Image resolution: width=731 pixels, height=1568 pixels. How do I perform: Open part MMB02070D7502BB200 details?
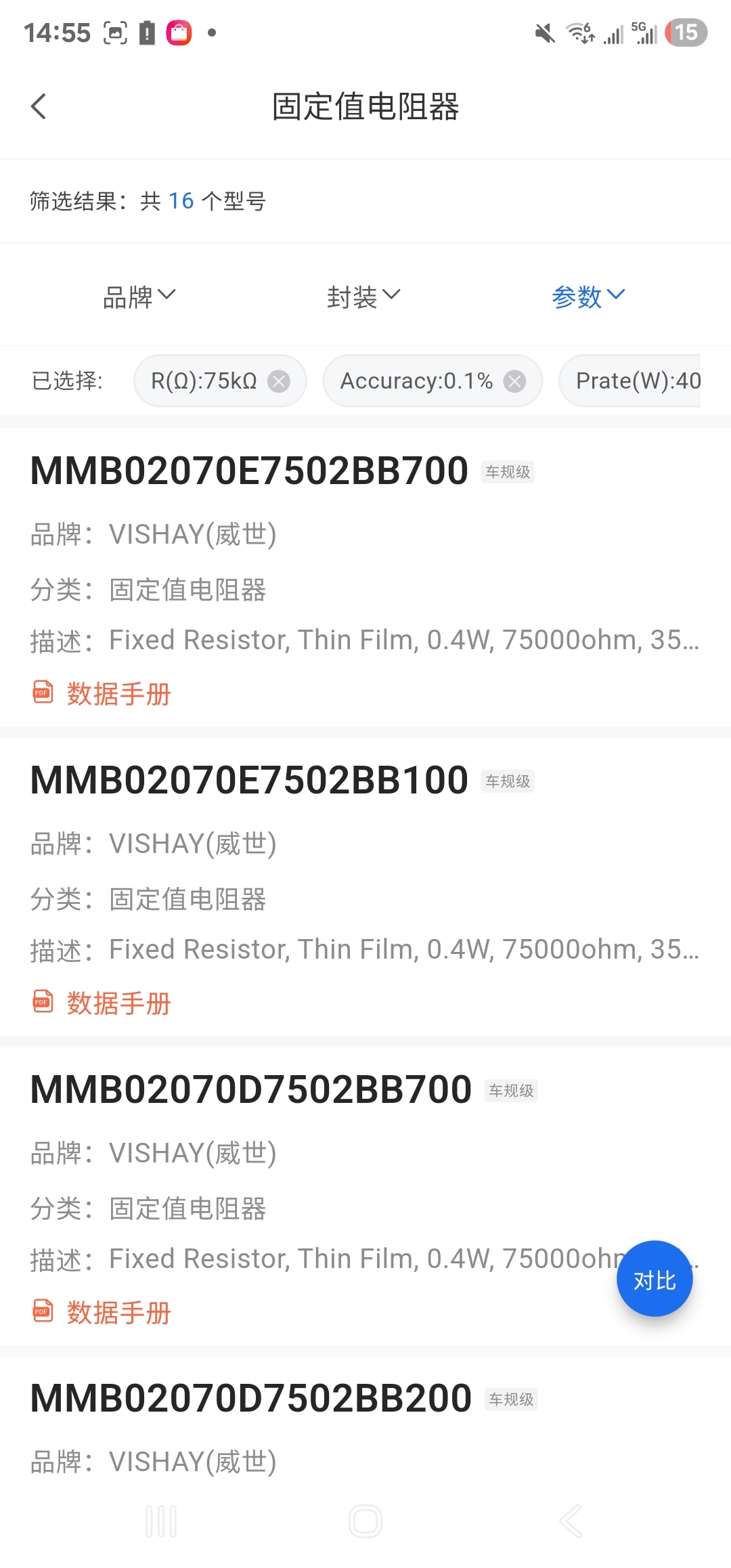(x=251, y=1399)
